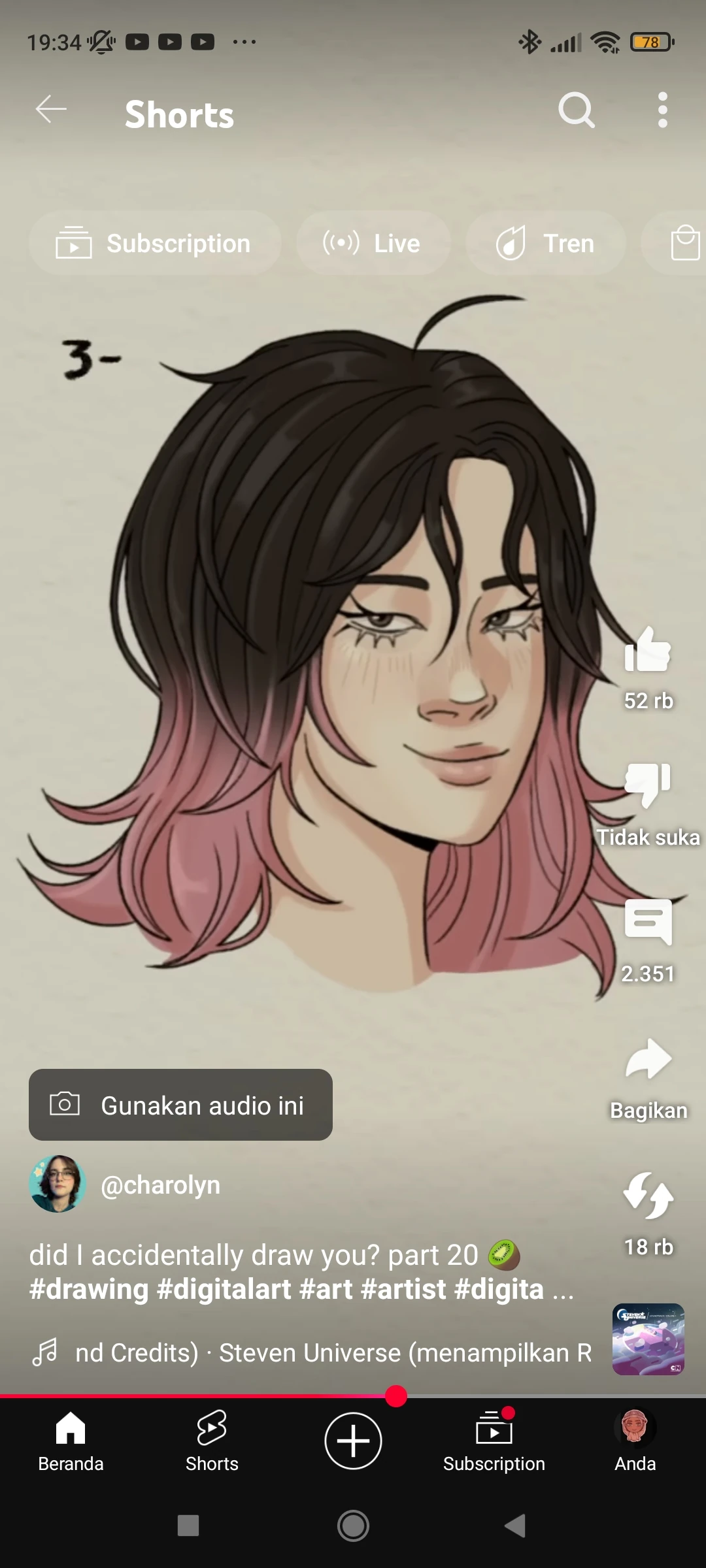Open the @charolyn channel

pyautogui.click(x=160, y=1185)
